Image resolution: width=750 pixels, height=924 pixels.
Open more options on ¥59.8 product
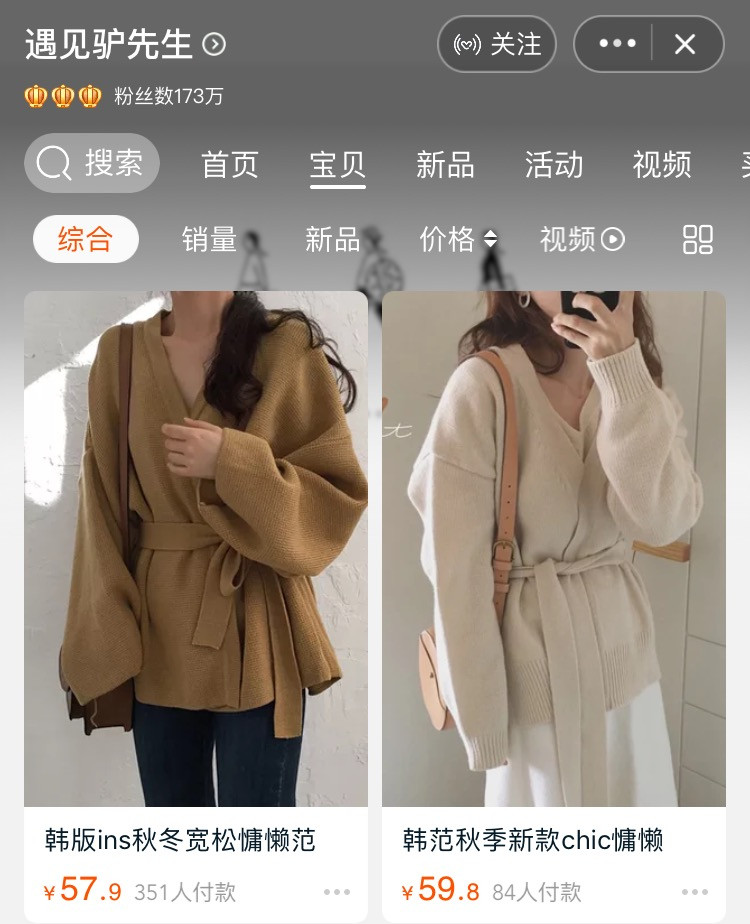(x=695, y=892)
